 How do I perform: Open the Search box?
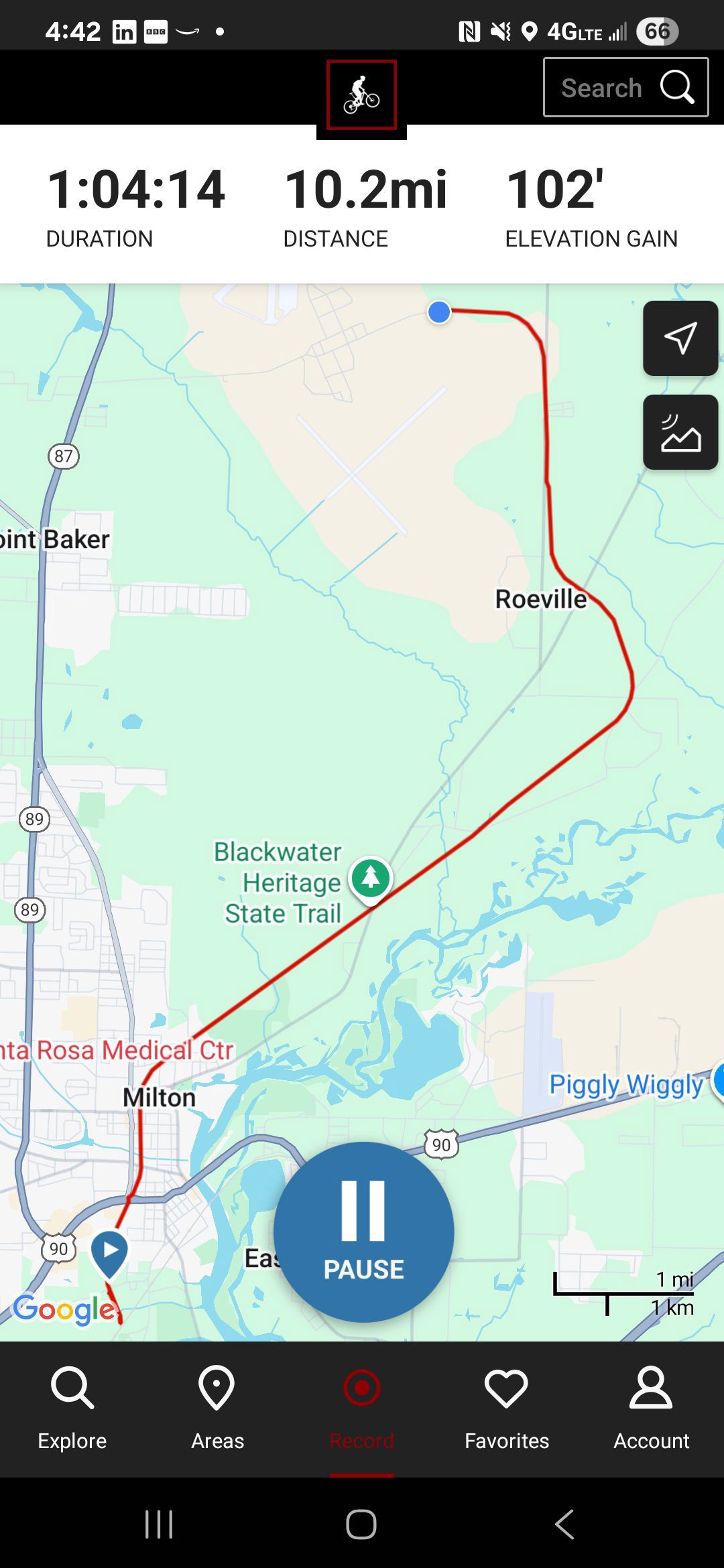tap(625, 87)
